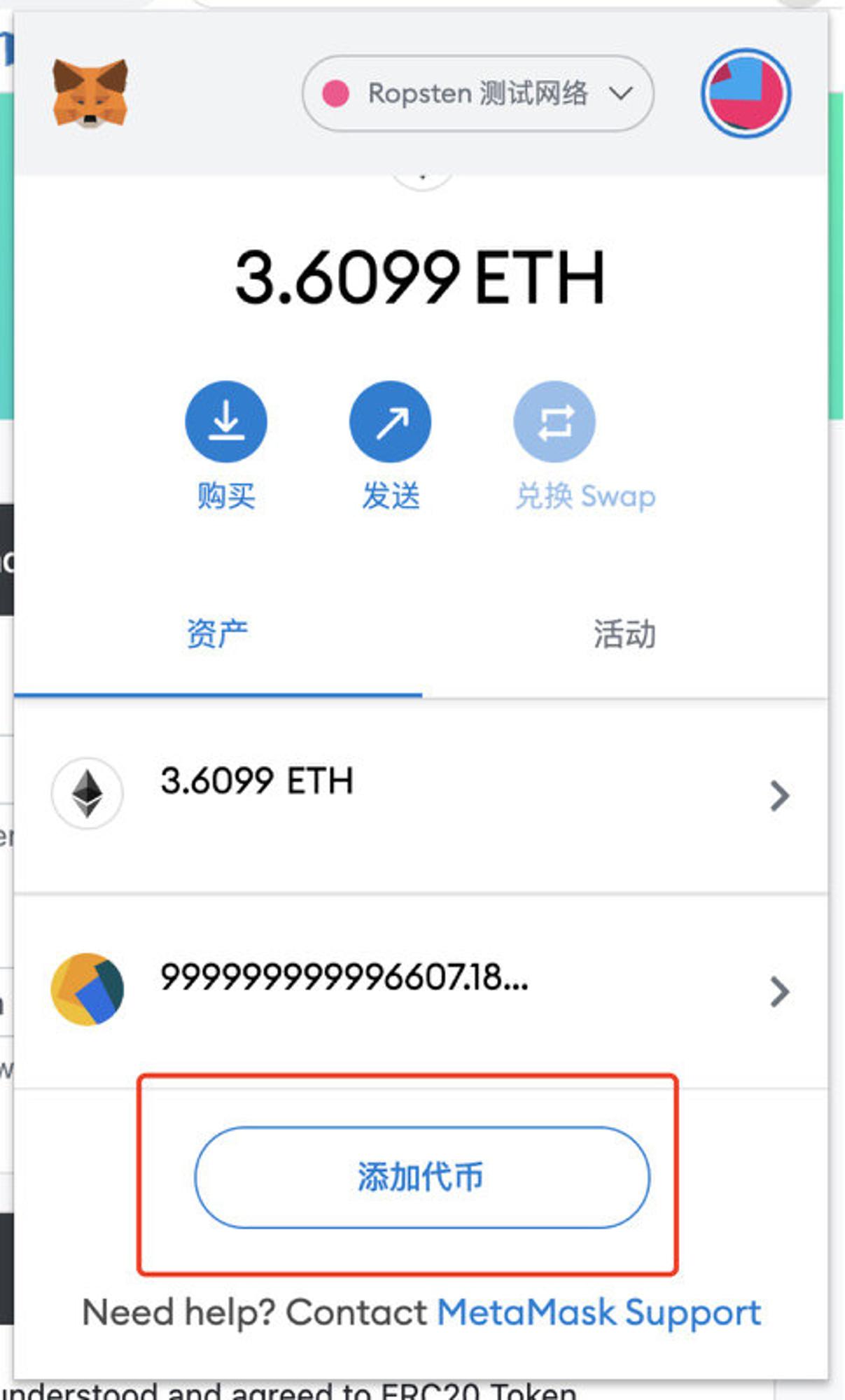Tap the MetaMask fox logo
The height and width of the screenshot is (1400, 845).
point(90,93)
